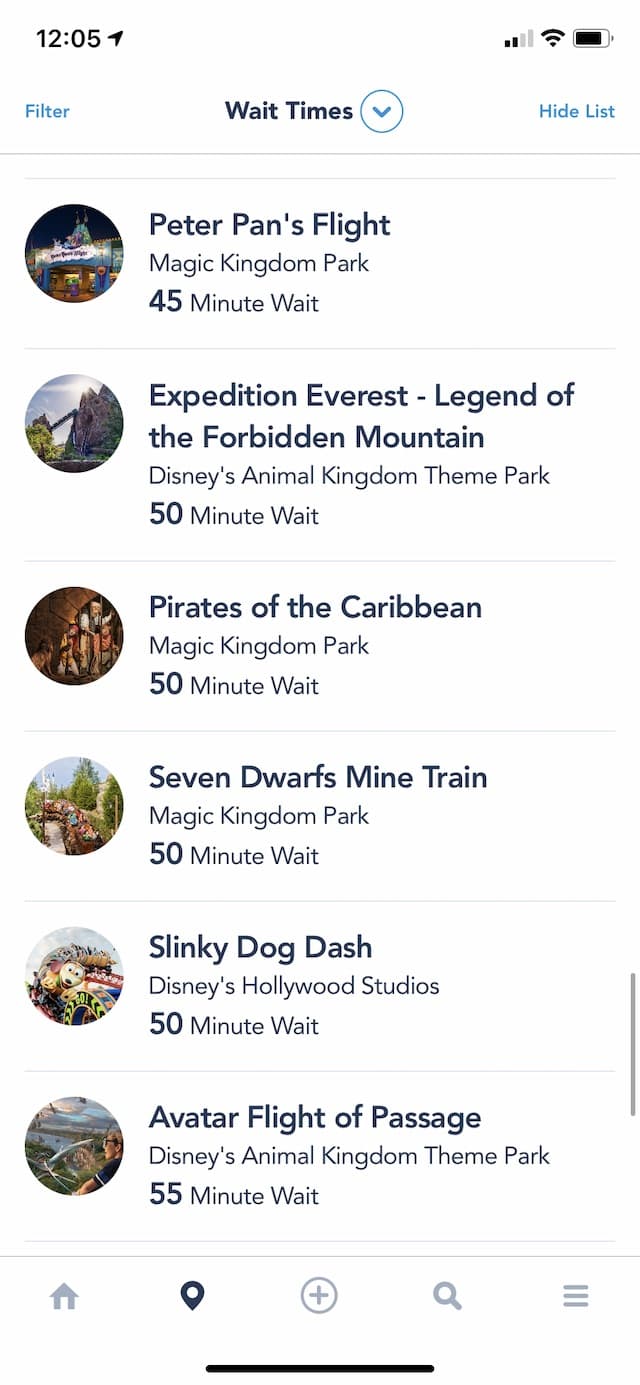The image size is (640, 1385).
Task: Switch to the map pin tab
Action: tap(192, 1297)
